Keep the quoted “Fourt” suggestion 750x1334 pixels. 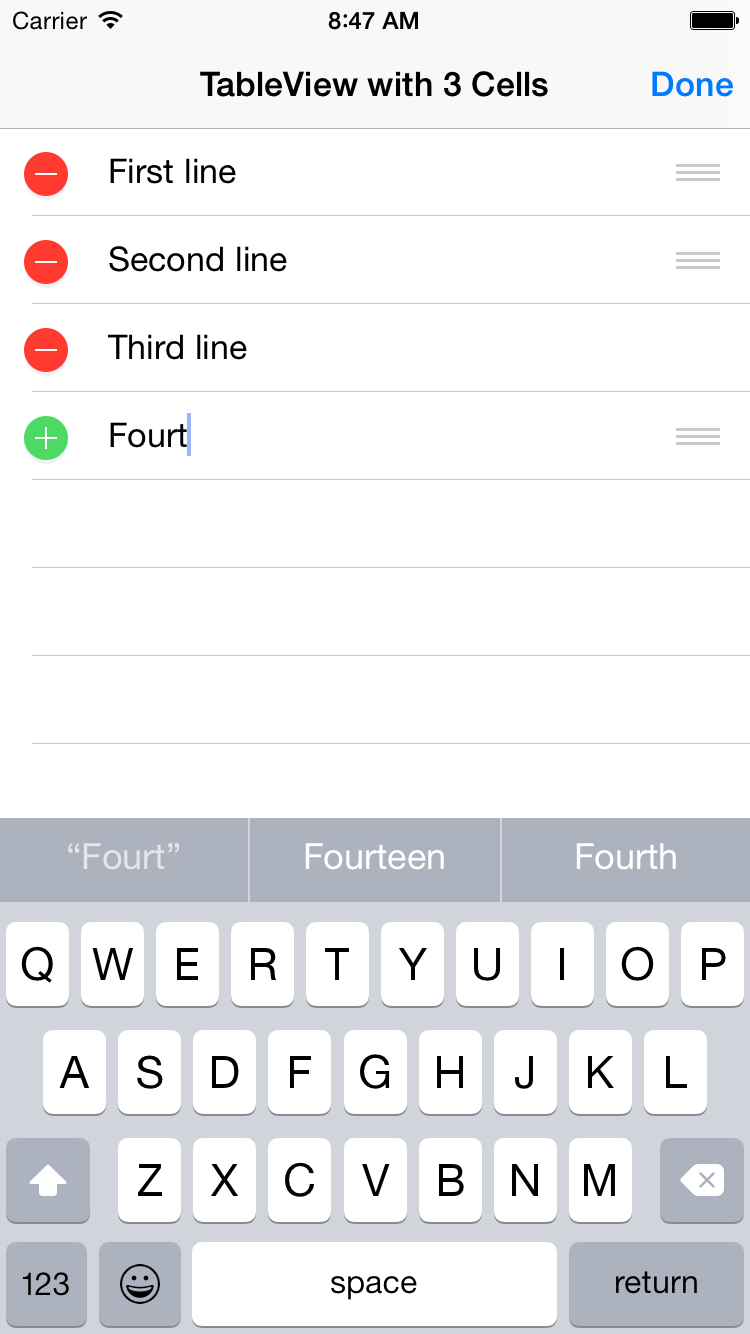(x=124, y=858)
